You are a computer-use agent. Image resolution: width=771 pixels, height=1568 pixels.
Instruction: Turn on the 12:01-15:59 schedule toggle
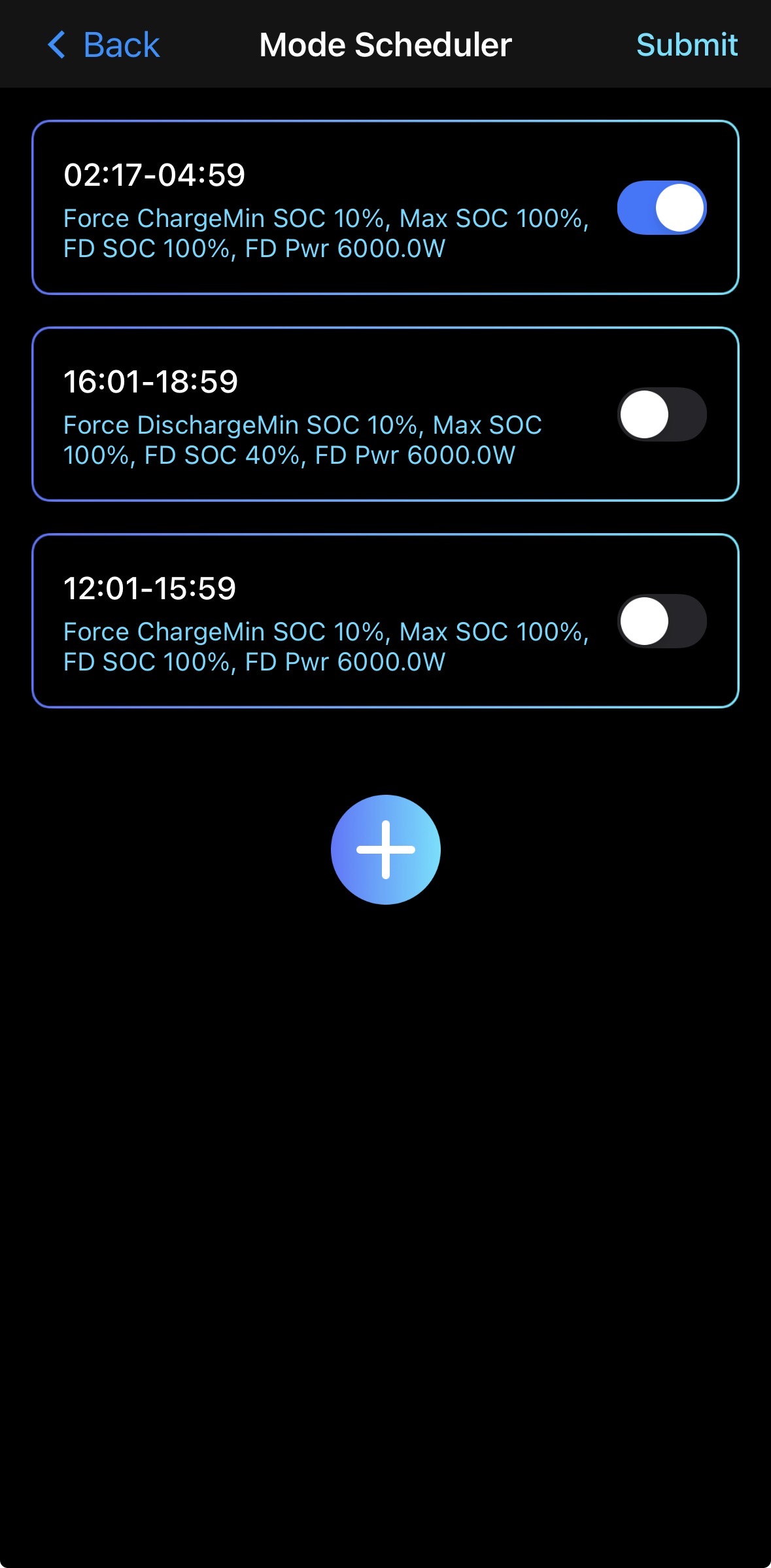pos(662,621)
